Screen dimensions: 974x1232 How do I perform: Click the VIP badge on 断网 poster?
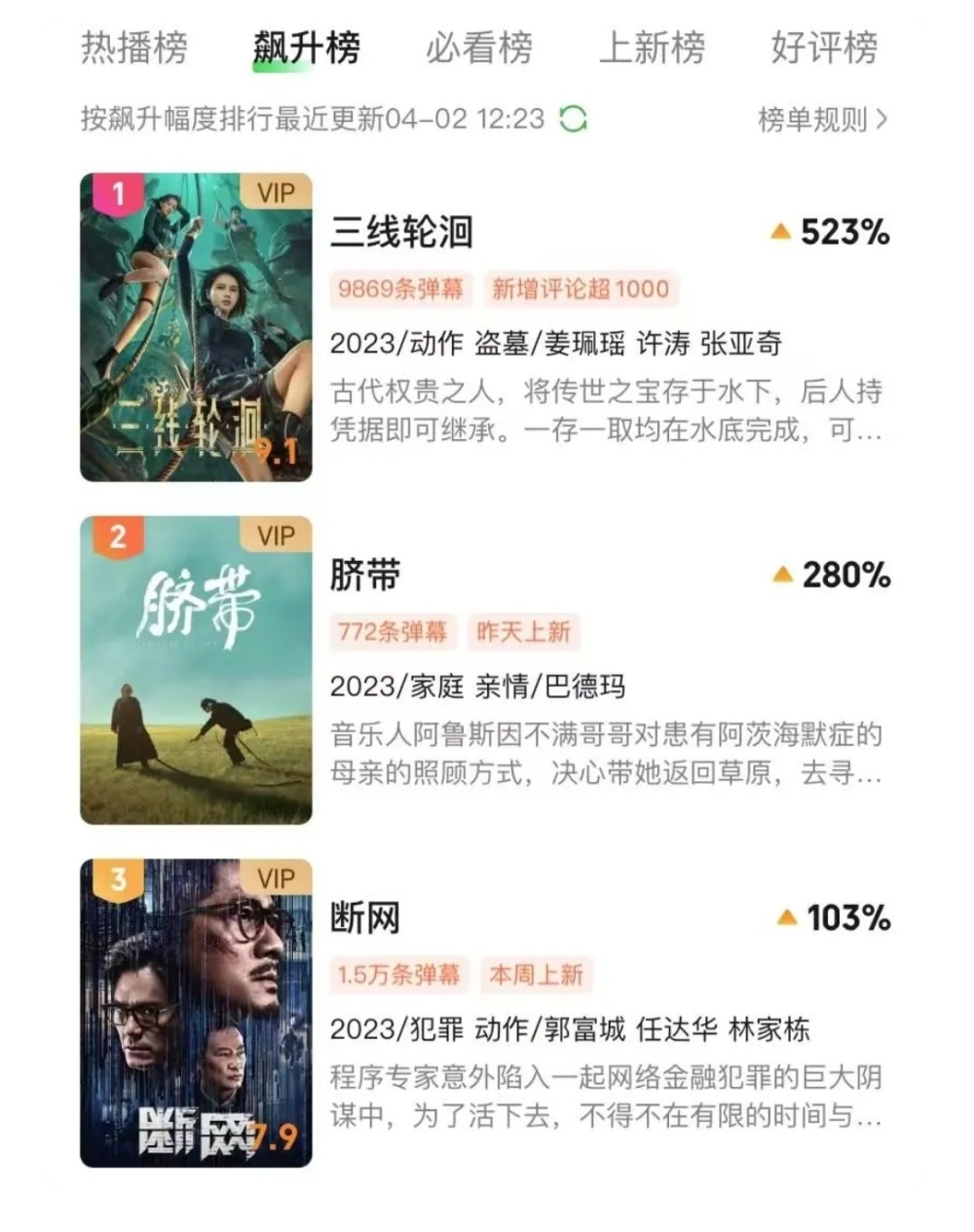[276, 877]
